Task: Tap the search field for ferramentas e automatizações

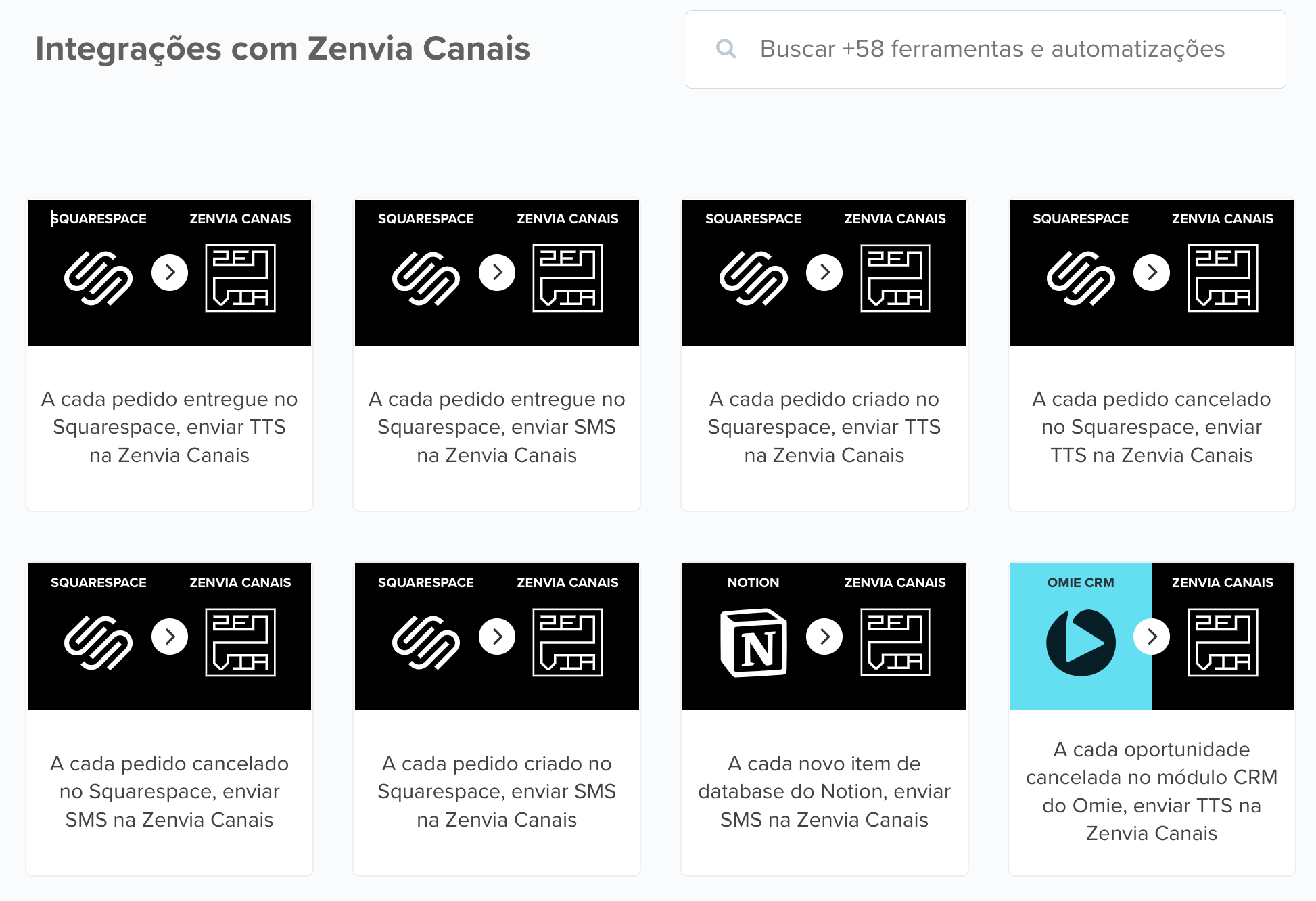Action: (991, 49)
